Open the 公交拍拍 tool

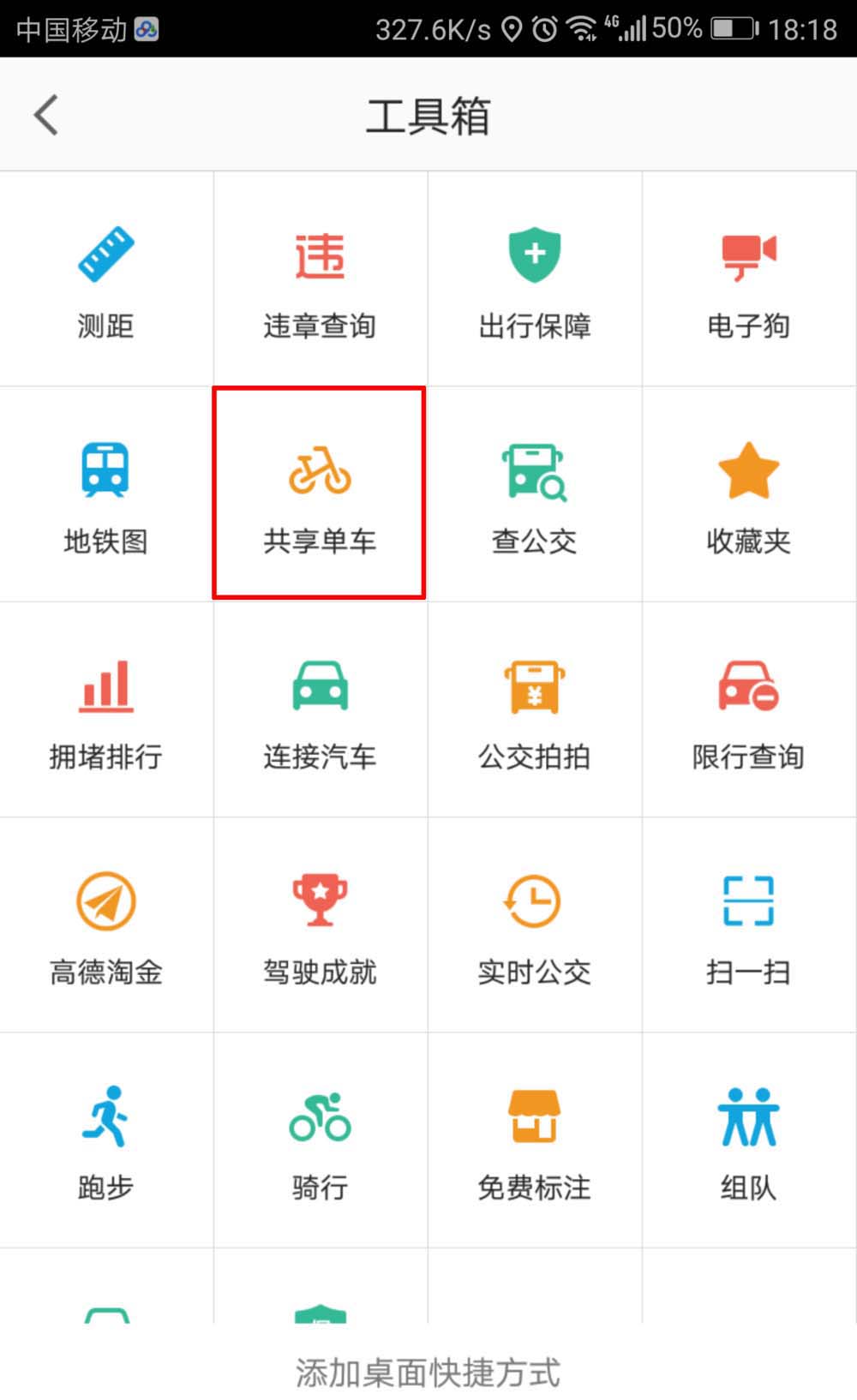535,710
